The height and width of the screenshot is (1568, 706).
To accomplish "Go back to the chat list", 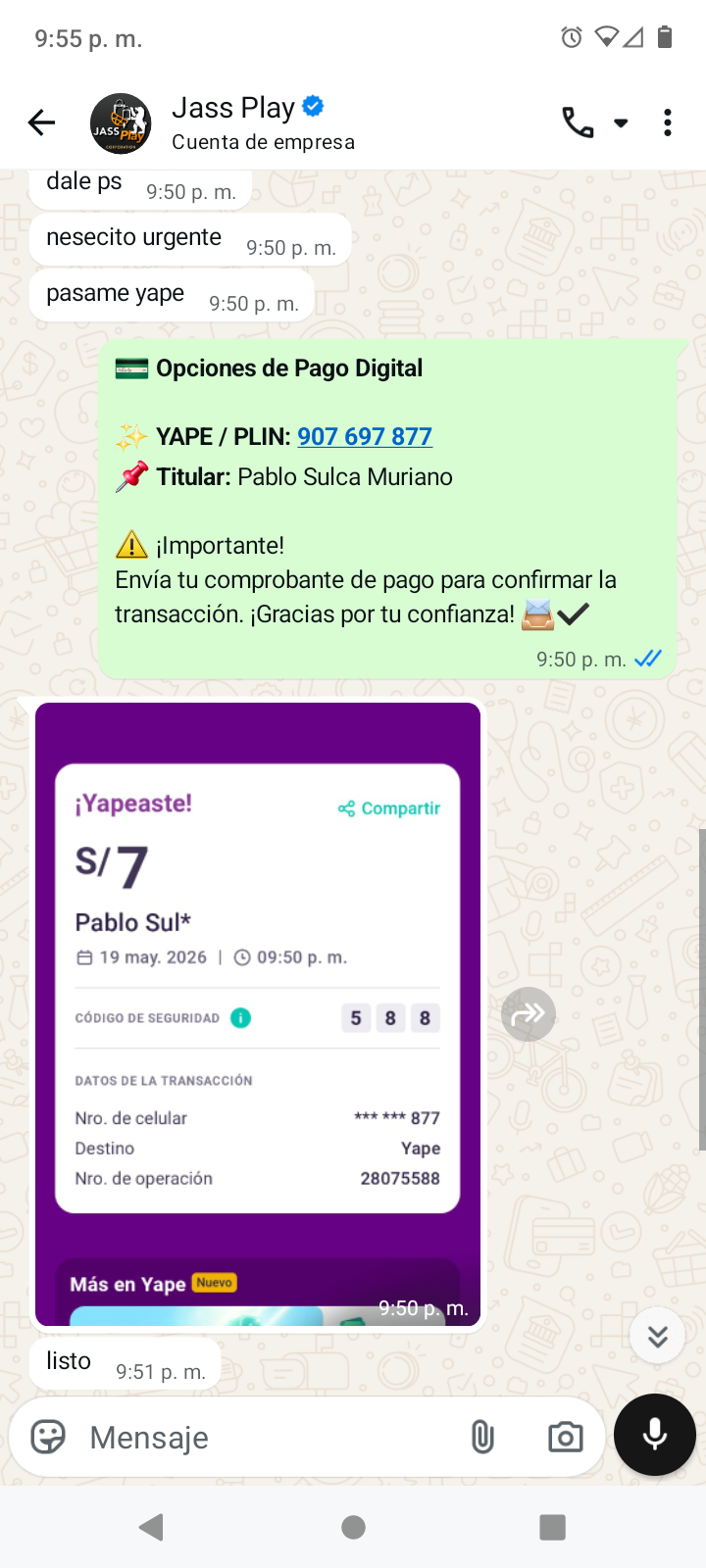I will pyautogui.click(x=41, y=122).
